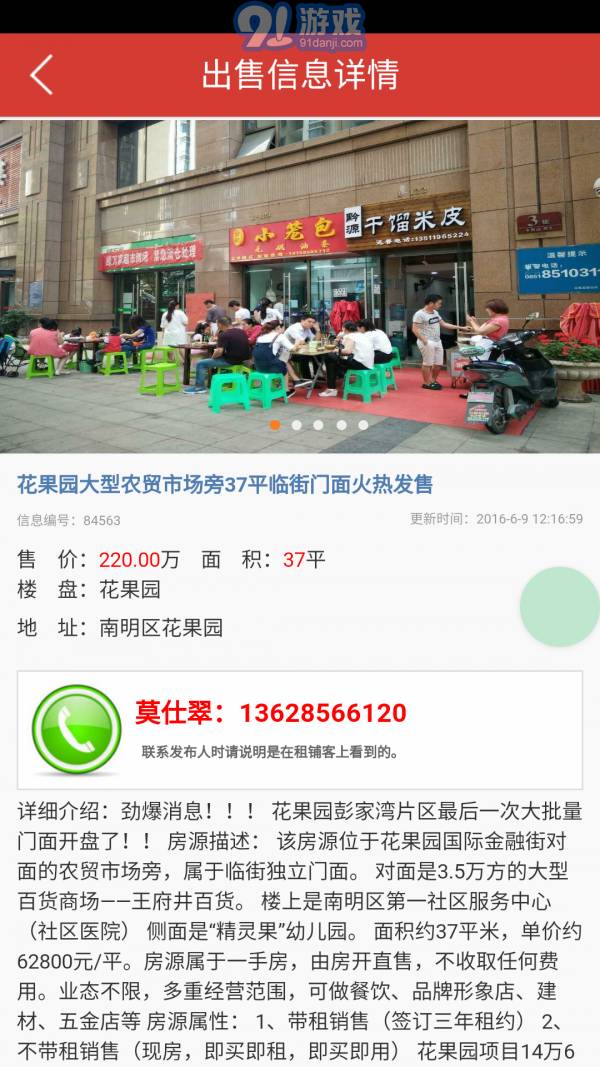This screenshot has height=1067, width=600.
Task: Open the storefront photo in the carousel
Action: pyautogui.click(x=300, y=280)
